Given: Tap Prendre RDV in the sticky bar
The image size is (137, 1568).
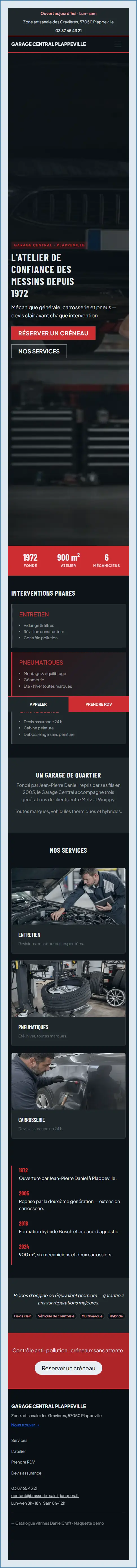Looking at the screenshot, I should coord(99,704).
